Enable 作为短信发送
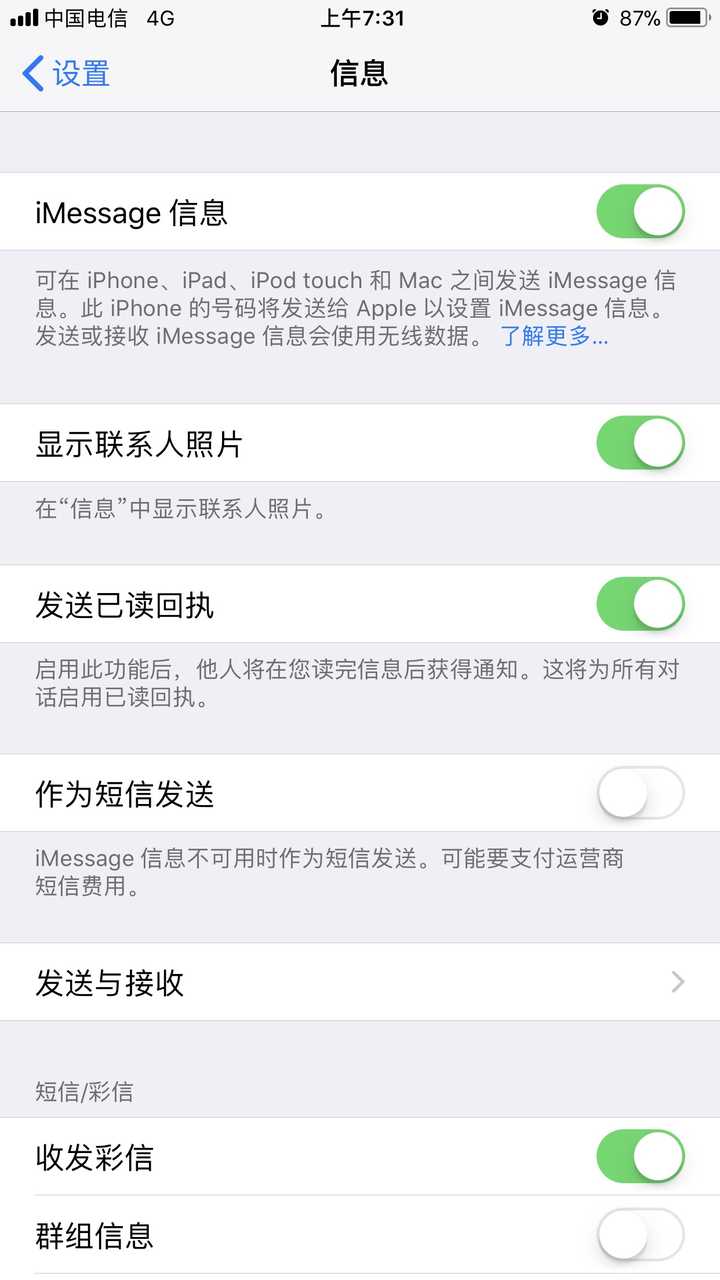The image size is (720, 1280). [x=640, y=794]
